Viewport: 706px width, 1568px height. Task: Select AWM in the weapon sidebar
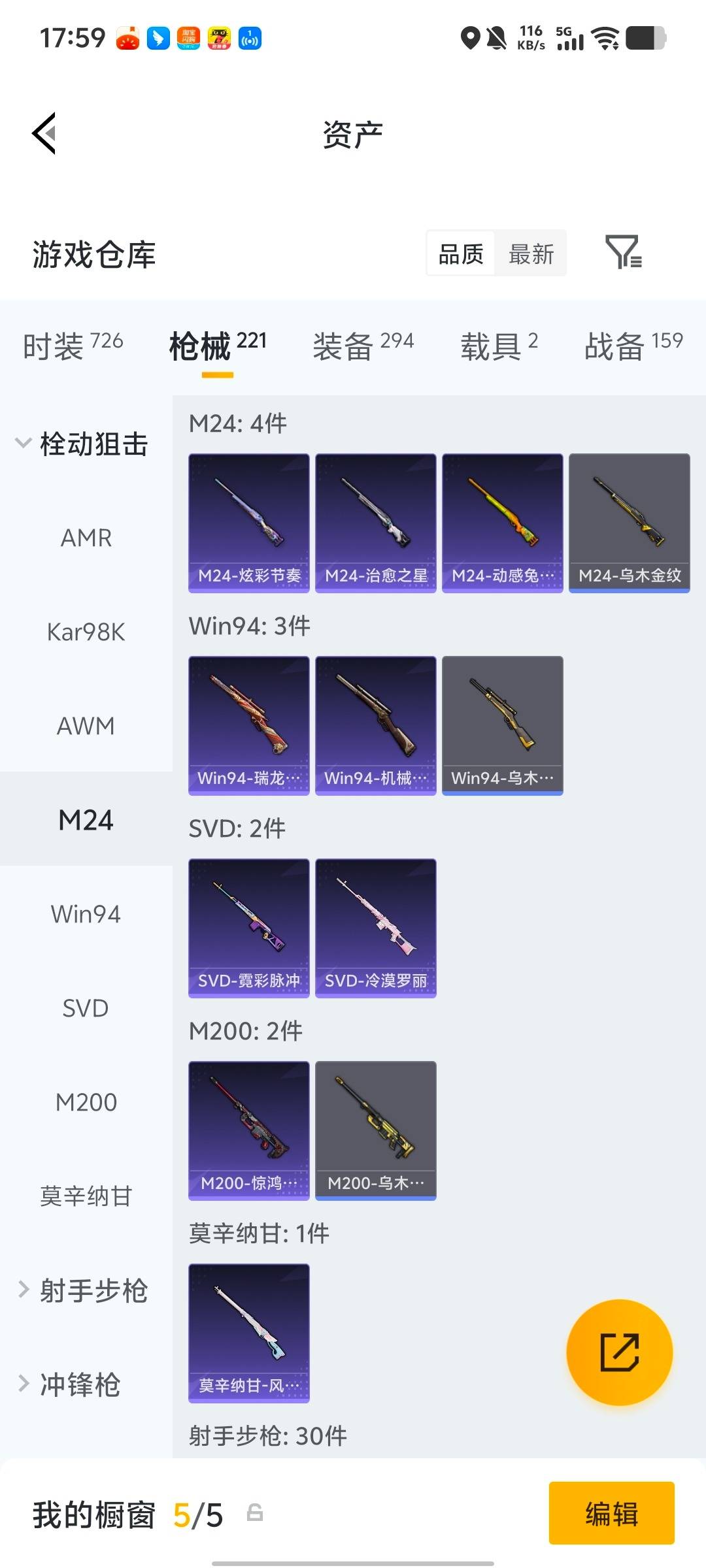pyautogui.click(x=87, y=726)
